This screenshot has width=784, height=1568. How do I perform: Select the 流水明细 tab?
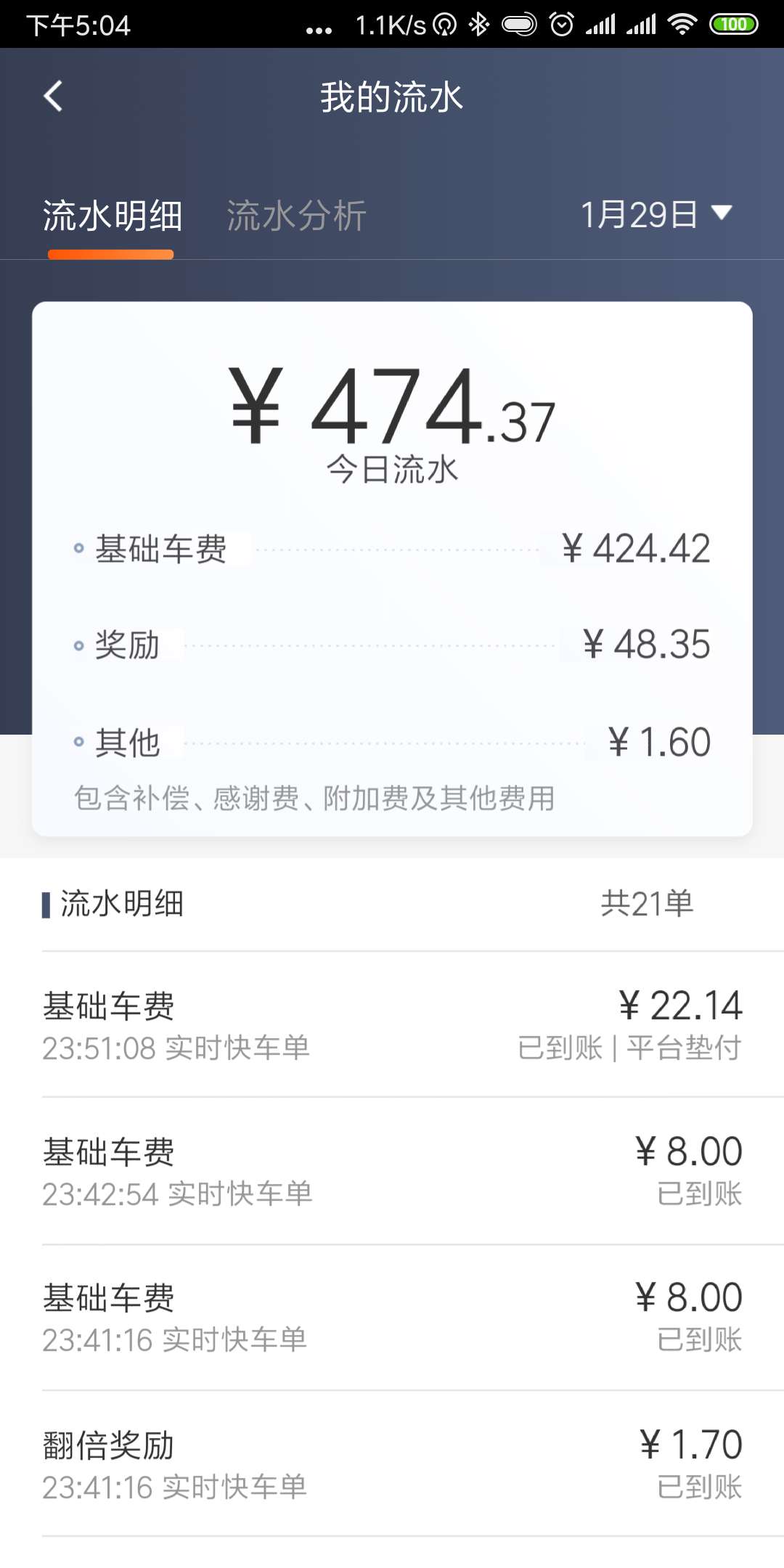[x=112, y=213]
